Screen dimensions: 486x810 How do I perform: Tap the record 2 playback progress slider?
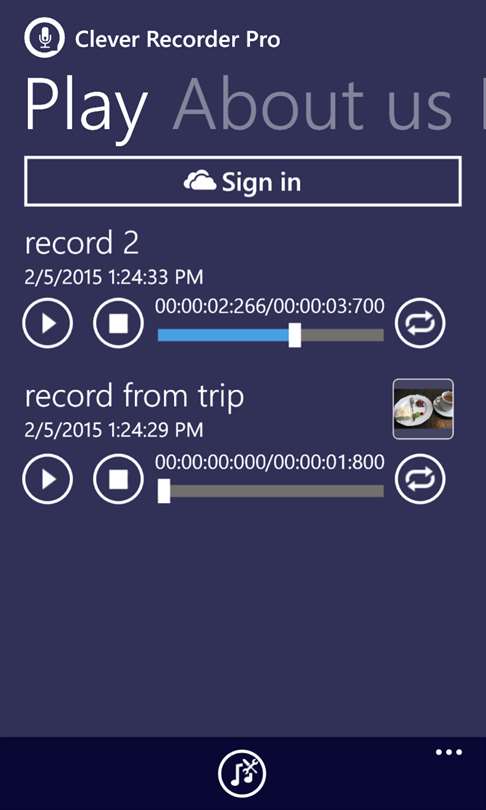(271, 335)
